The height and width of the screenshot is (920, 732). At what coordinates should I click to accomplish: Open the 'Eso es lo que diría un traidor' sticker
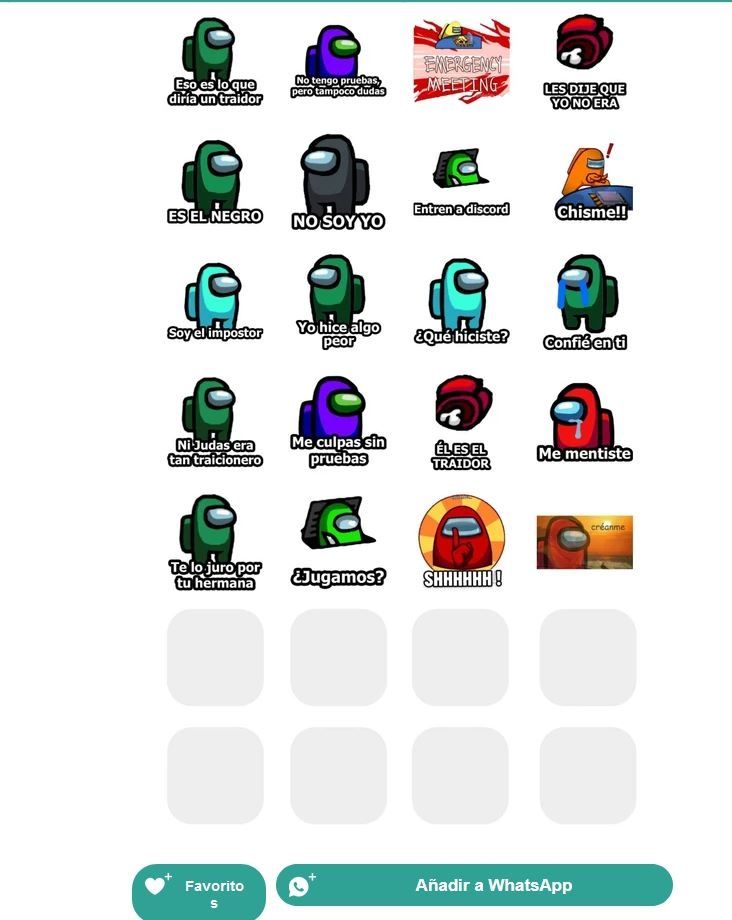point(215,62)
